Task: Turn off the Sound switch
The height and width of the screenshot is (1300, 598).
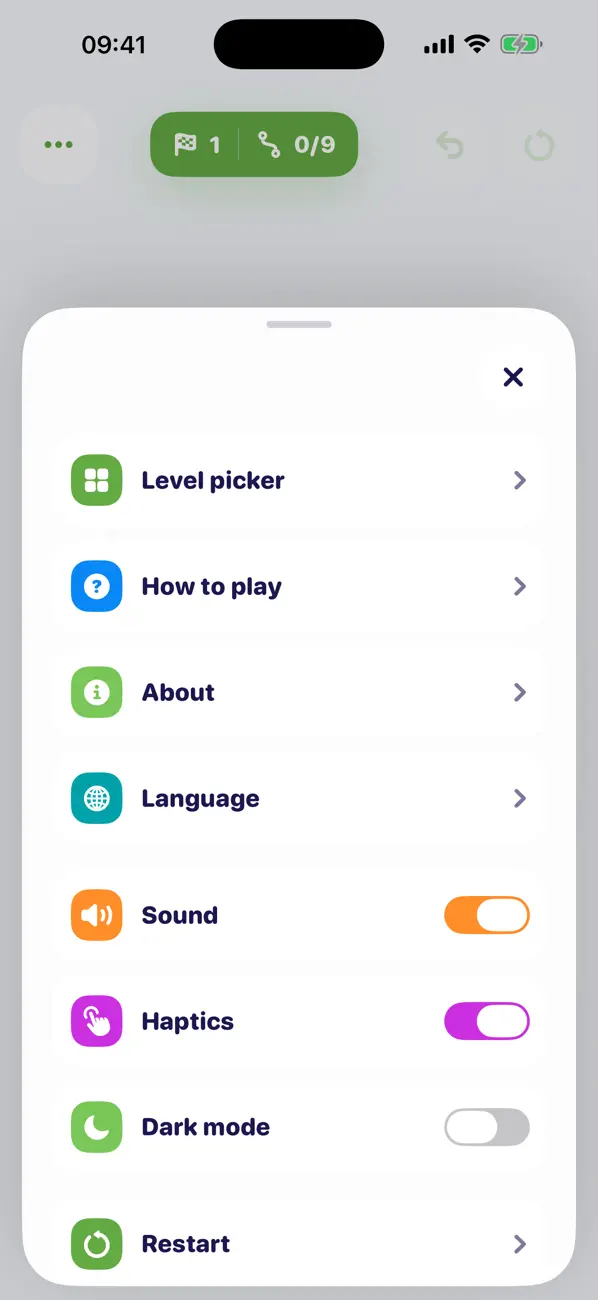Action: pos(487,915)
